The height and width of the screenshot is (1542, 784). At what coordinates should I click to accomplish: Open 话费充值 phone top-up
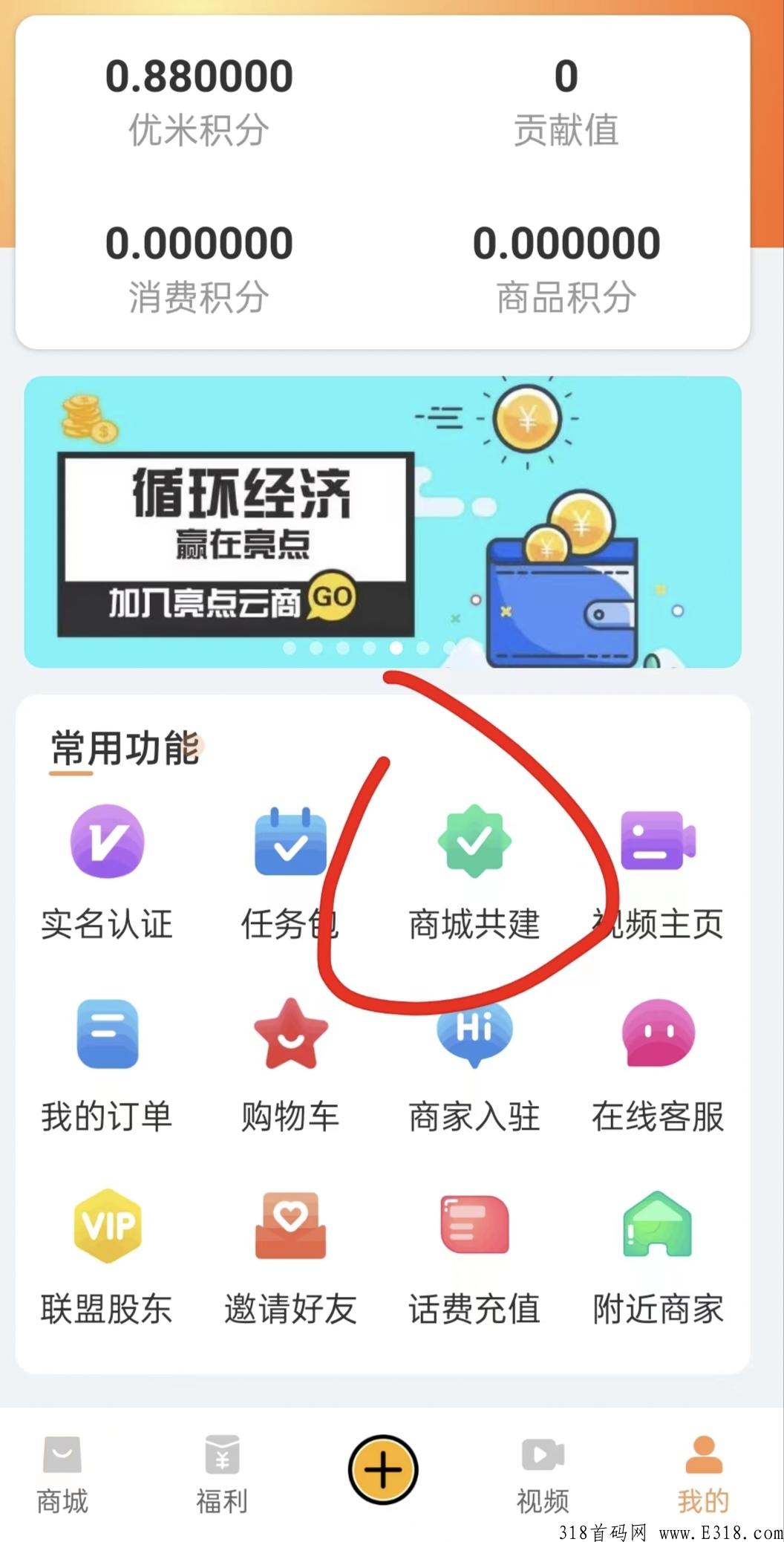click(x=474, y=1258)
